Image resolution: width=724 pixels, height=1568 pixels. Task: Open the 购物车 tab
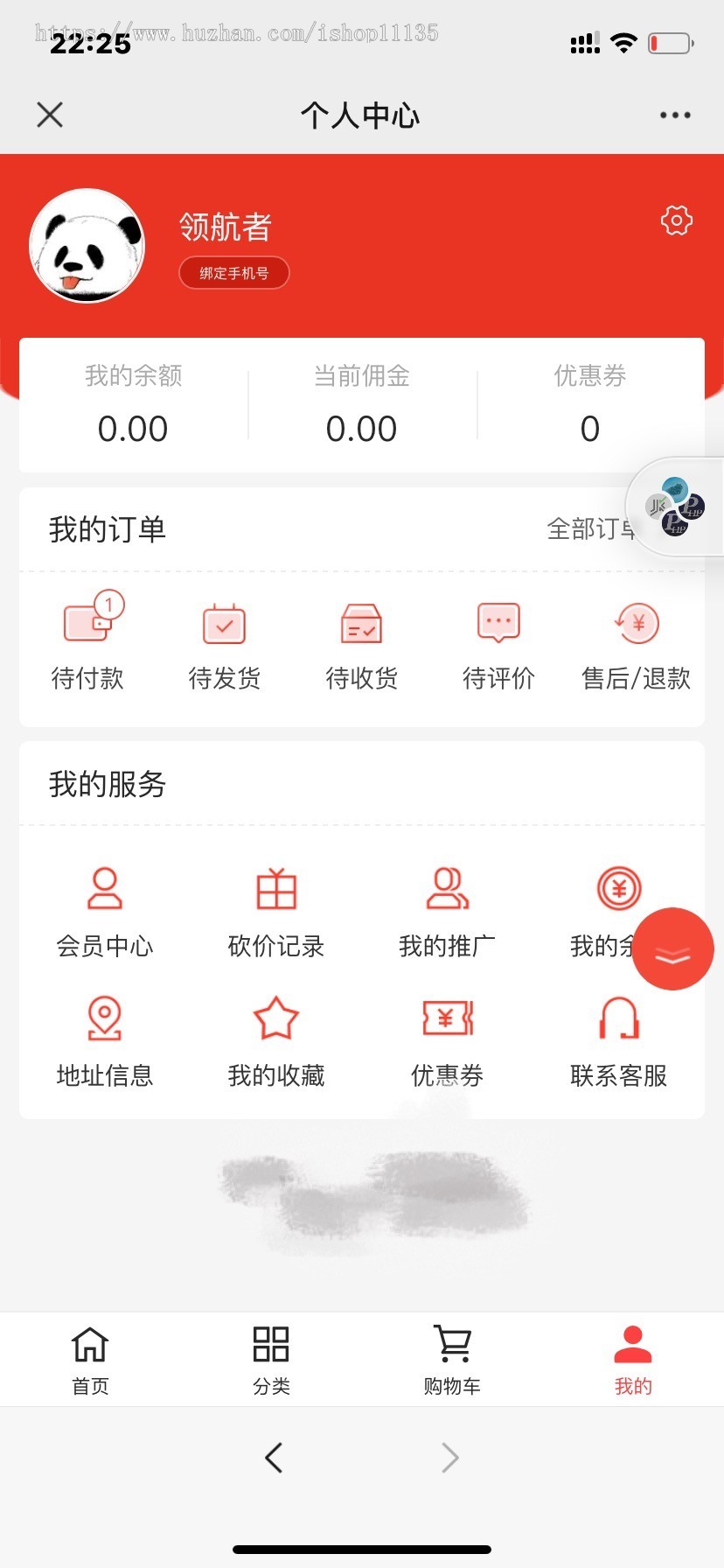[x=452, y=1359]
